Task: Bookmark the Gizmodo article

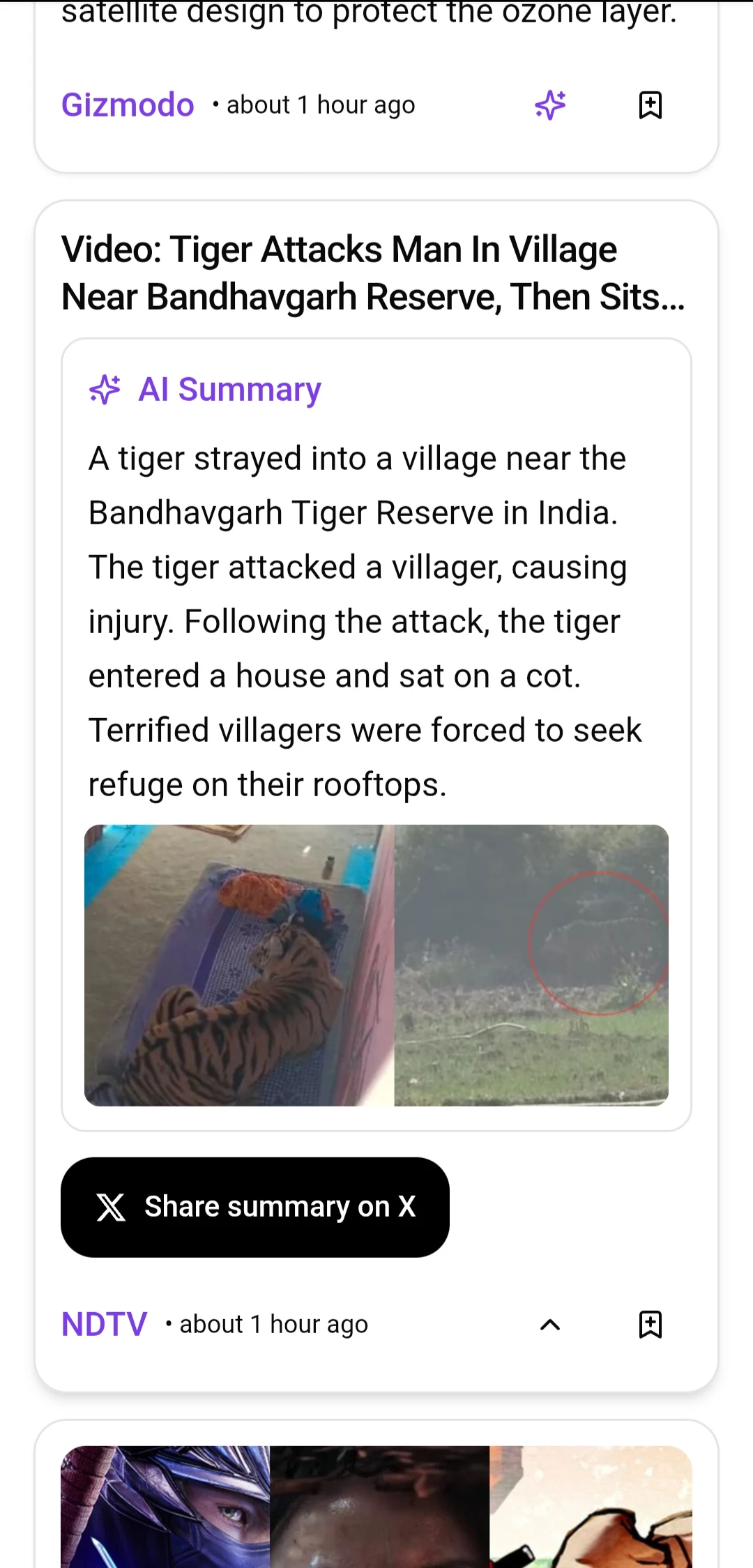Action: point(650,105)
